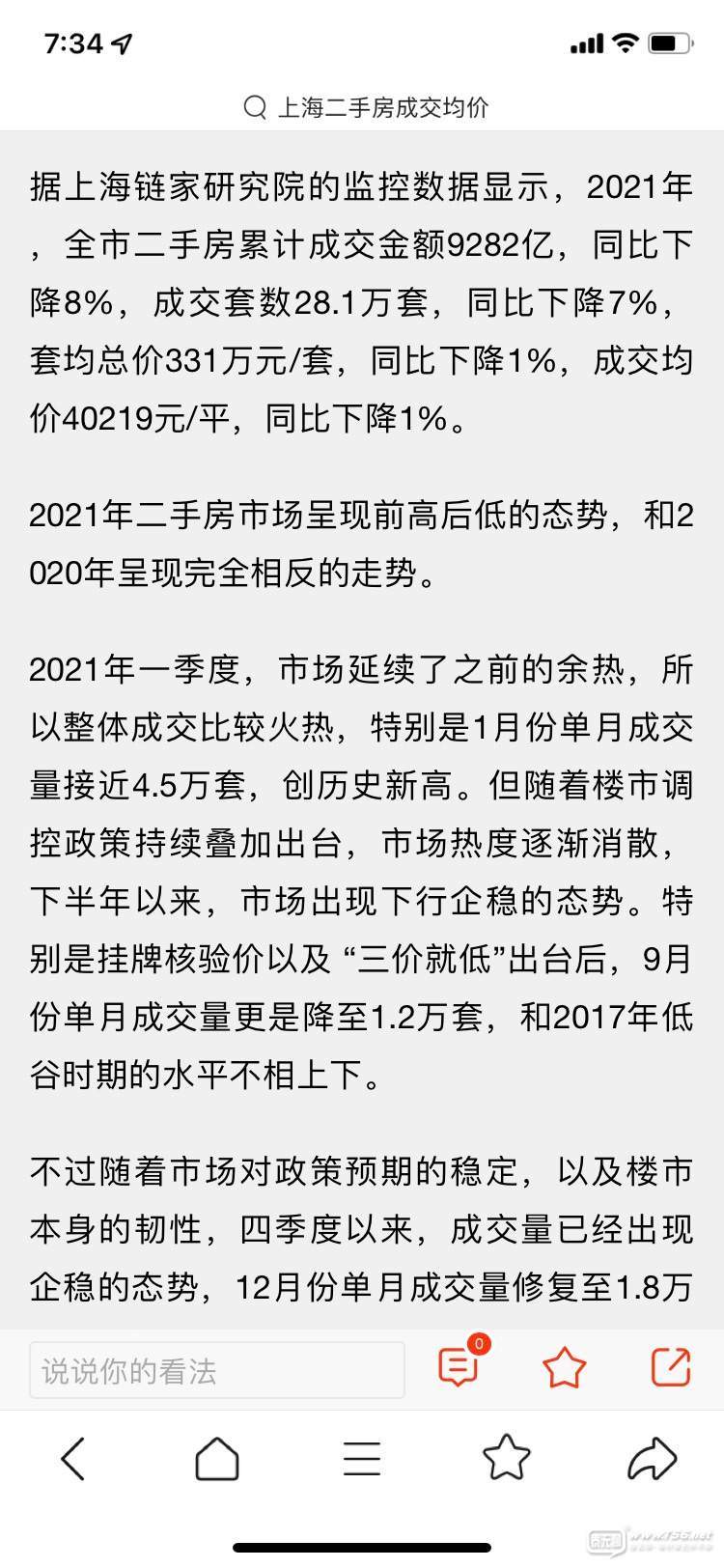Bookmark the page with the toolbar star
Viewport: 724px width, 1568px height.
507,1457
